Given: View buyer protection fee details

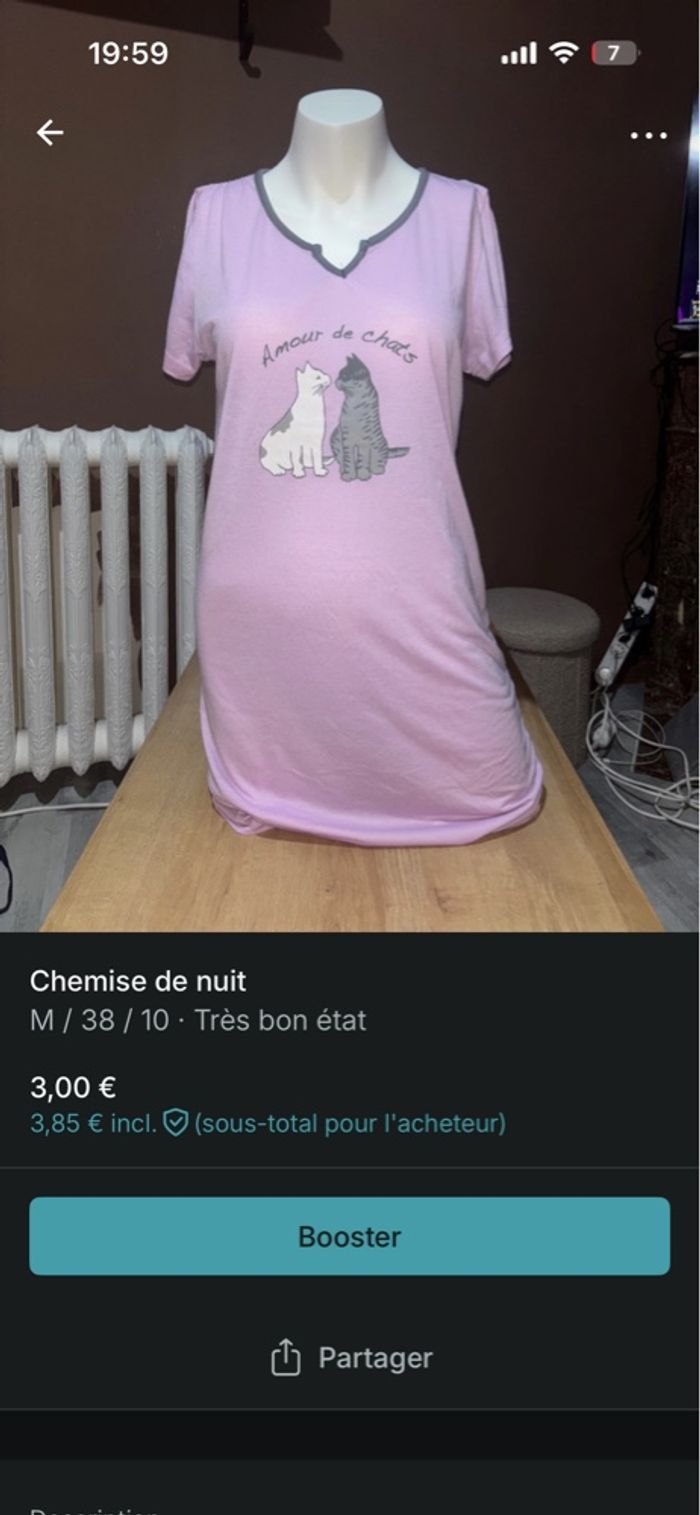Looking at the screenshot, I should (x=176, y=1124).
